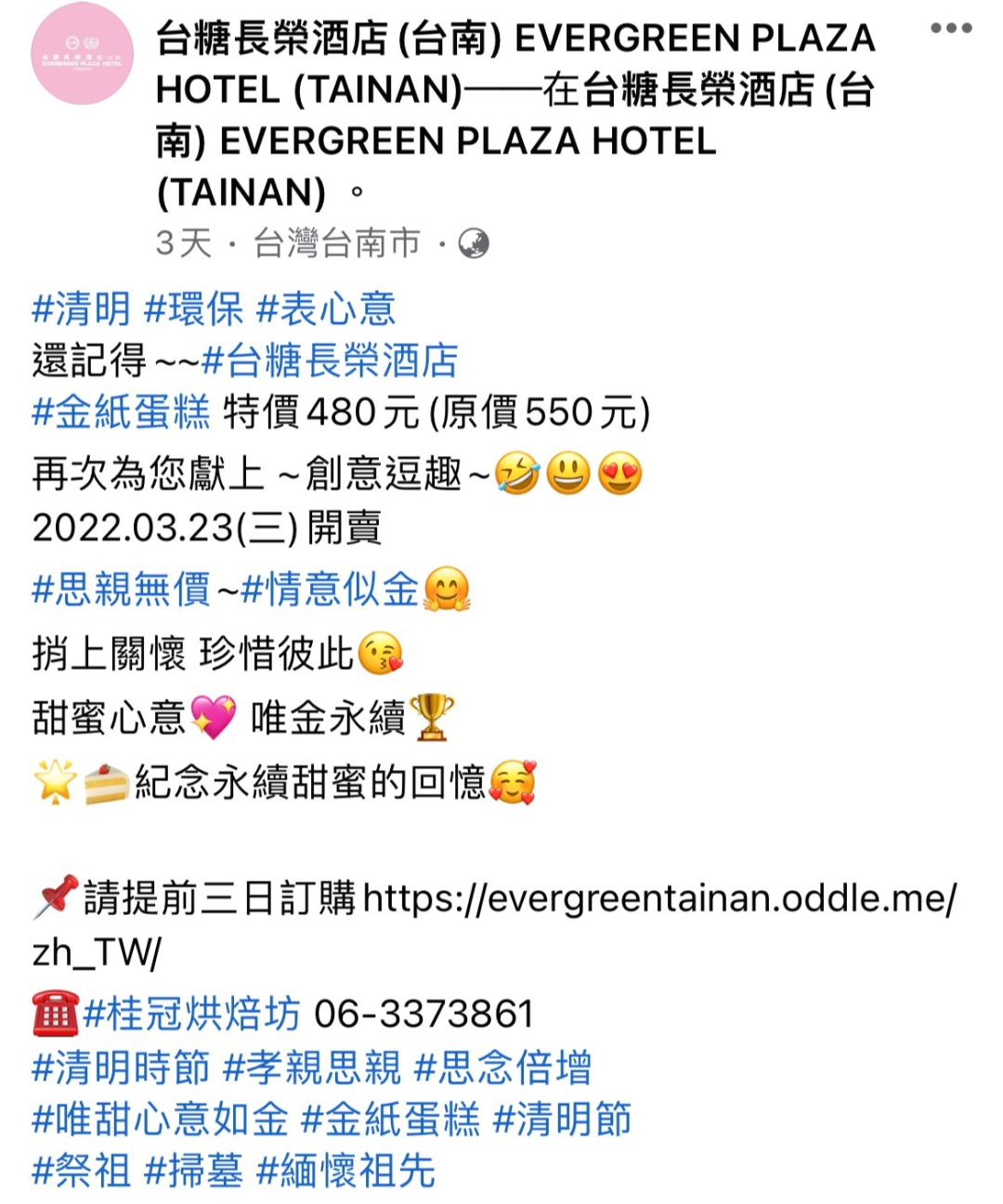
Task: Open the #掃墓 hashtag
Action: tap(194, 1171)
